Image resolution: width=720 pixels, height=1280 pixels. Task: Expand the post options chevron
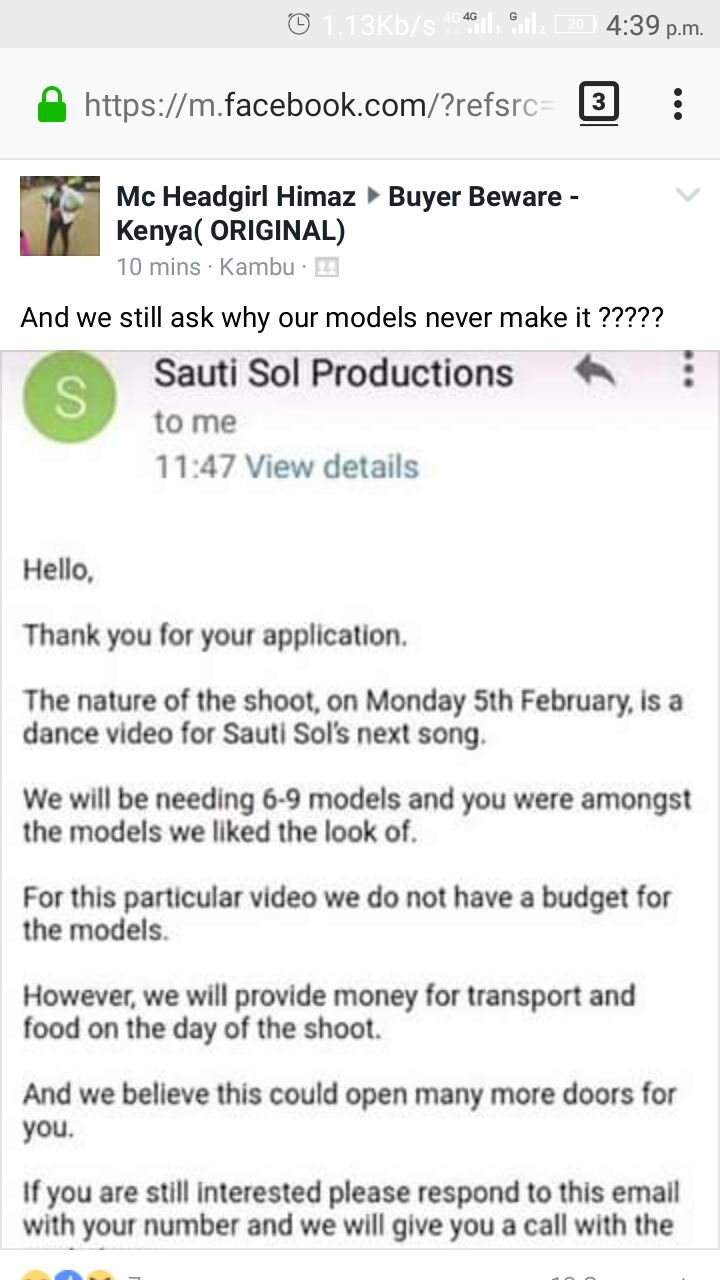click(x=687, y=195)
